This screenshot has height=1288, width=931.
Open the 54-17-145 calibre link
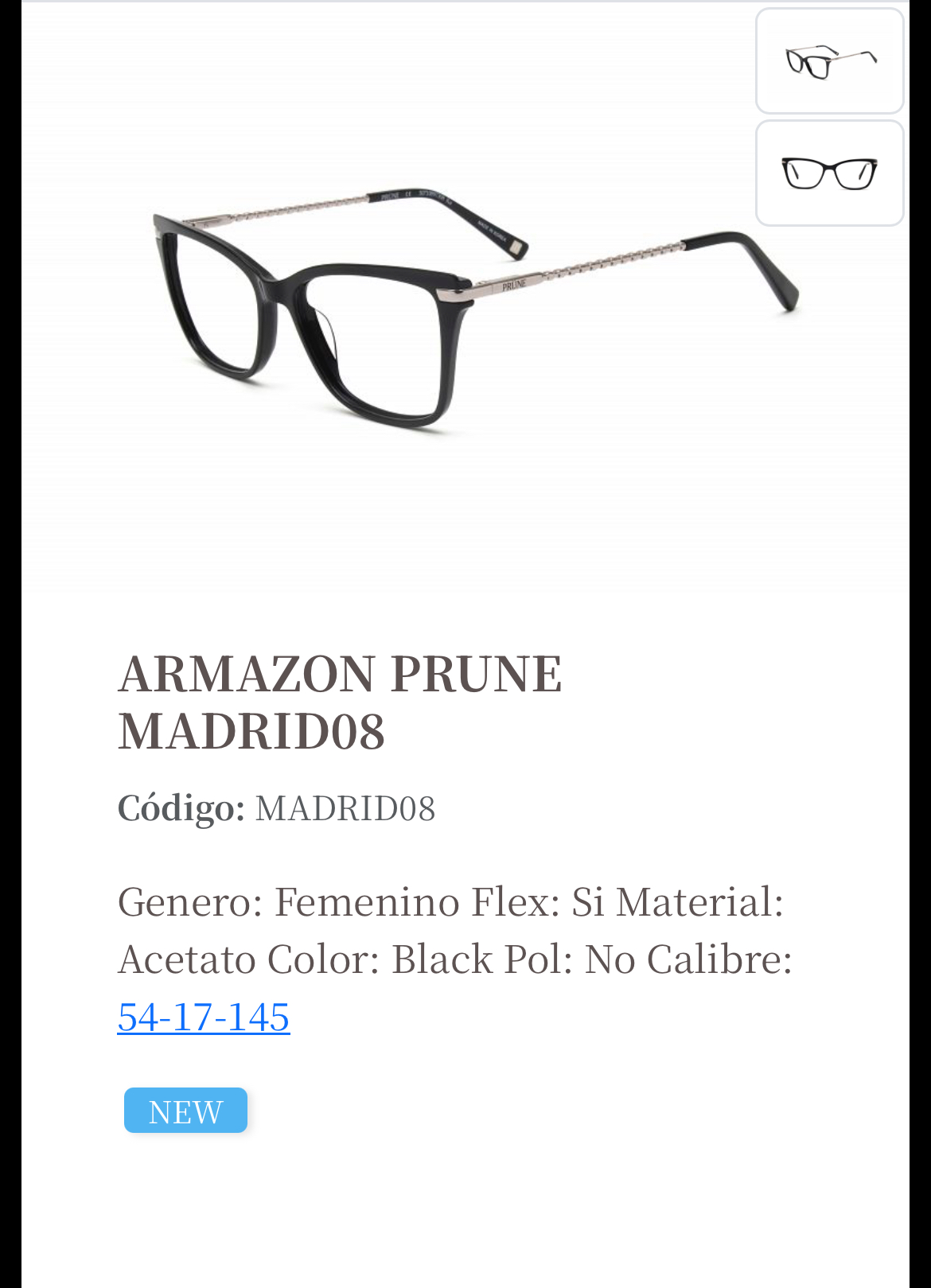pyautogui.click(x=204, y=1017)
